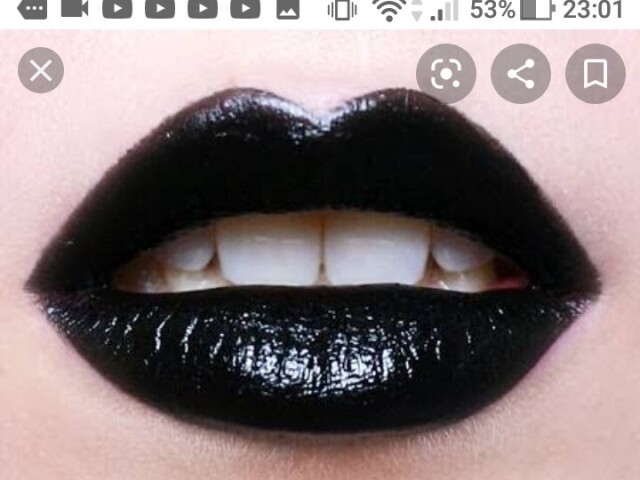
Task: Close the image viewer
Action: 41,71
